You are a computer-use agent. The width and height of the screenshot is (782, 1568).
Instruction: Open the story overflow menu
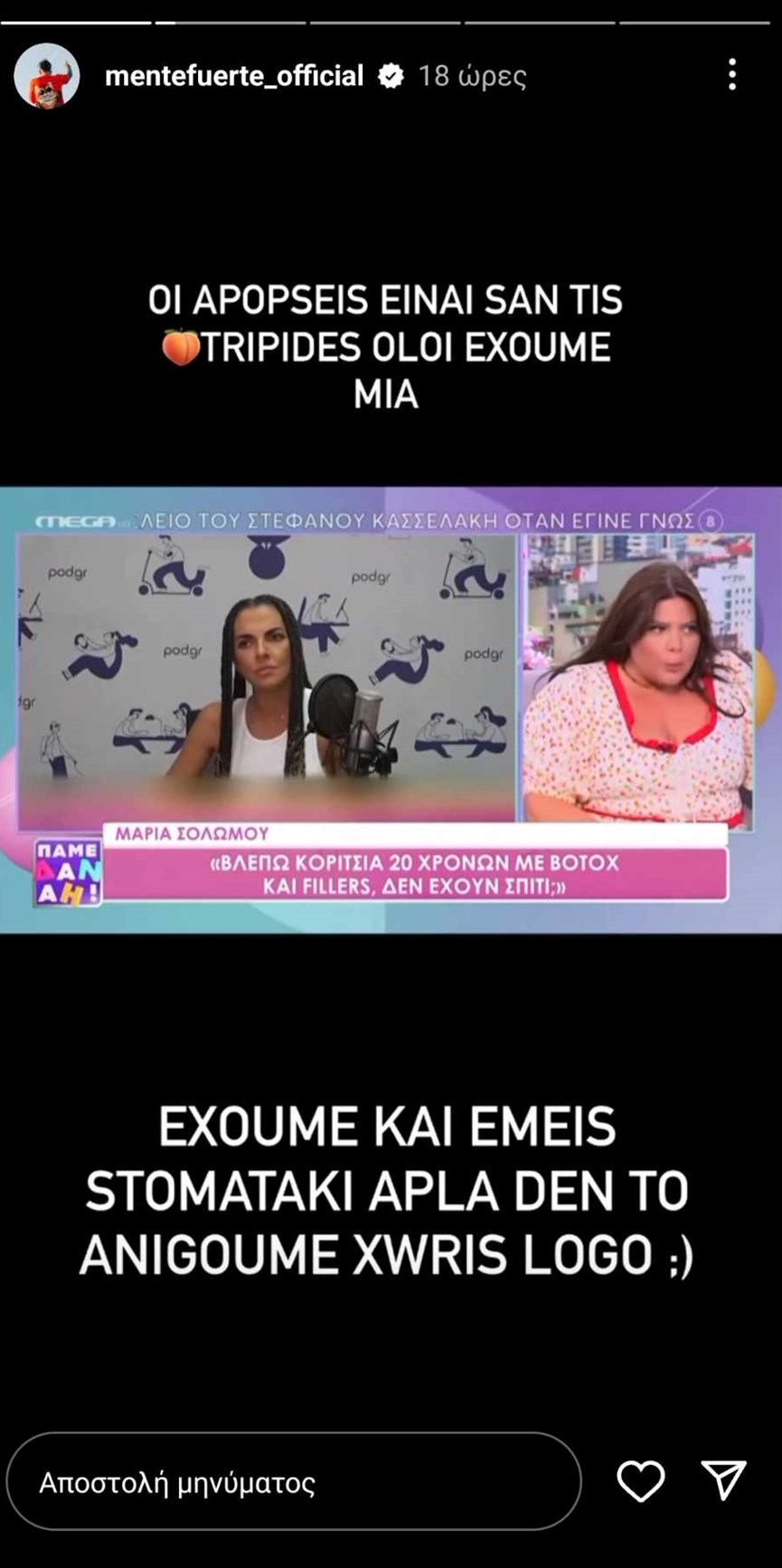point(731,75)
